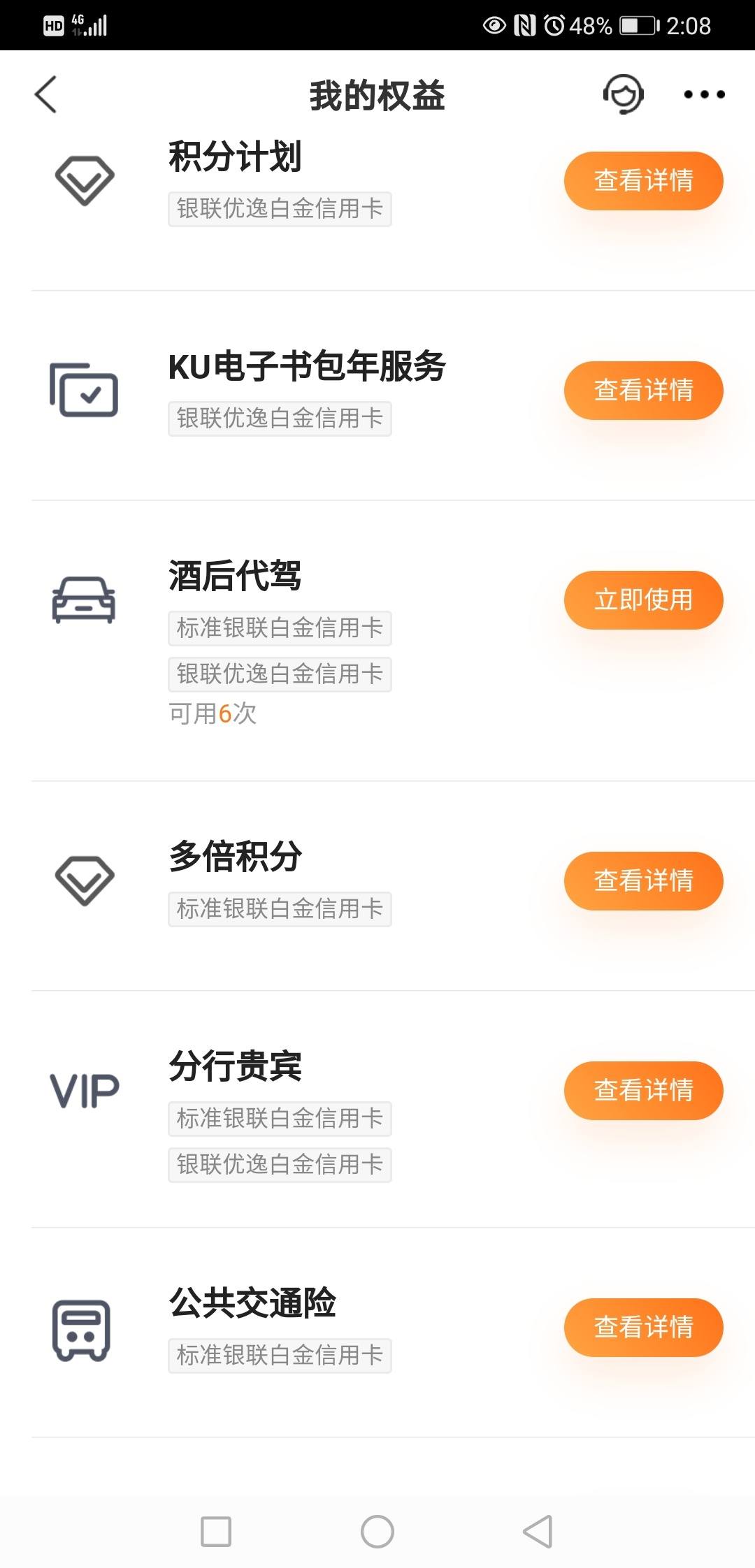755x1568 pixels.
Task: Open the system recent apps square
Action: [x=216, y=1532]
